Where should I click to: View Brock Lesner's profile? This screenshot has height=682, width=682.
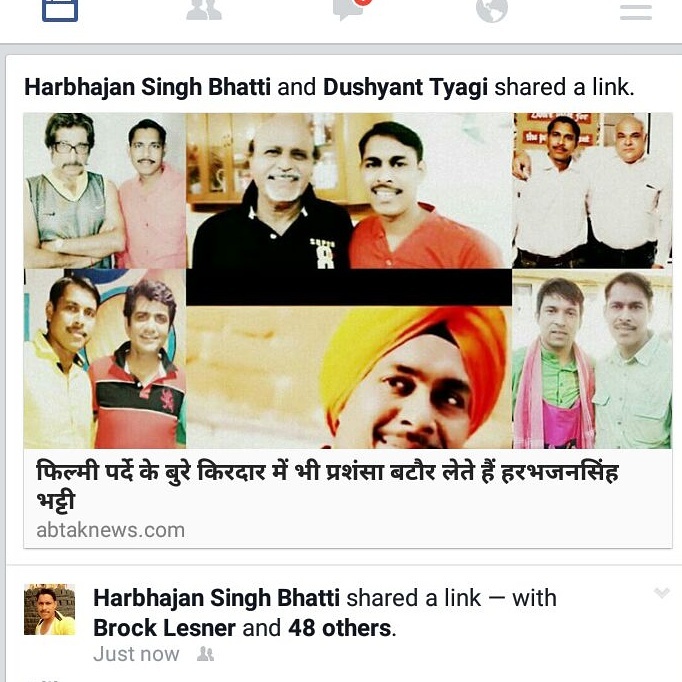(164, 628)
